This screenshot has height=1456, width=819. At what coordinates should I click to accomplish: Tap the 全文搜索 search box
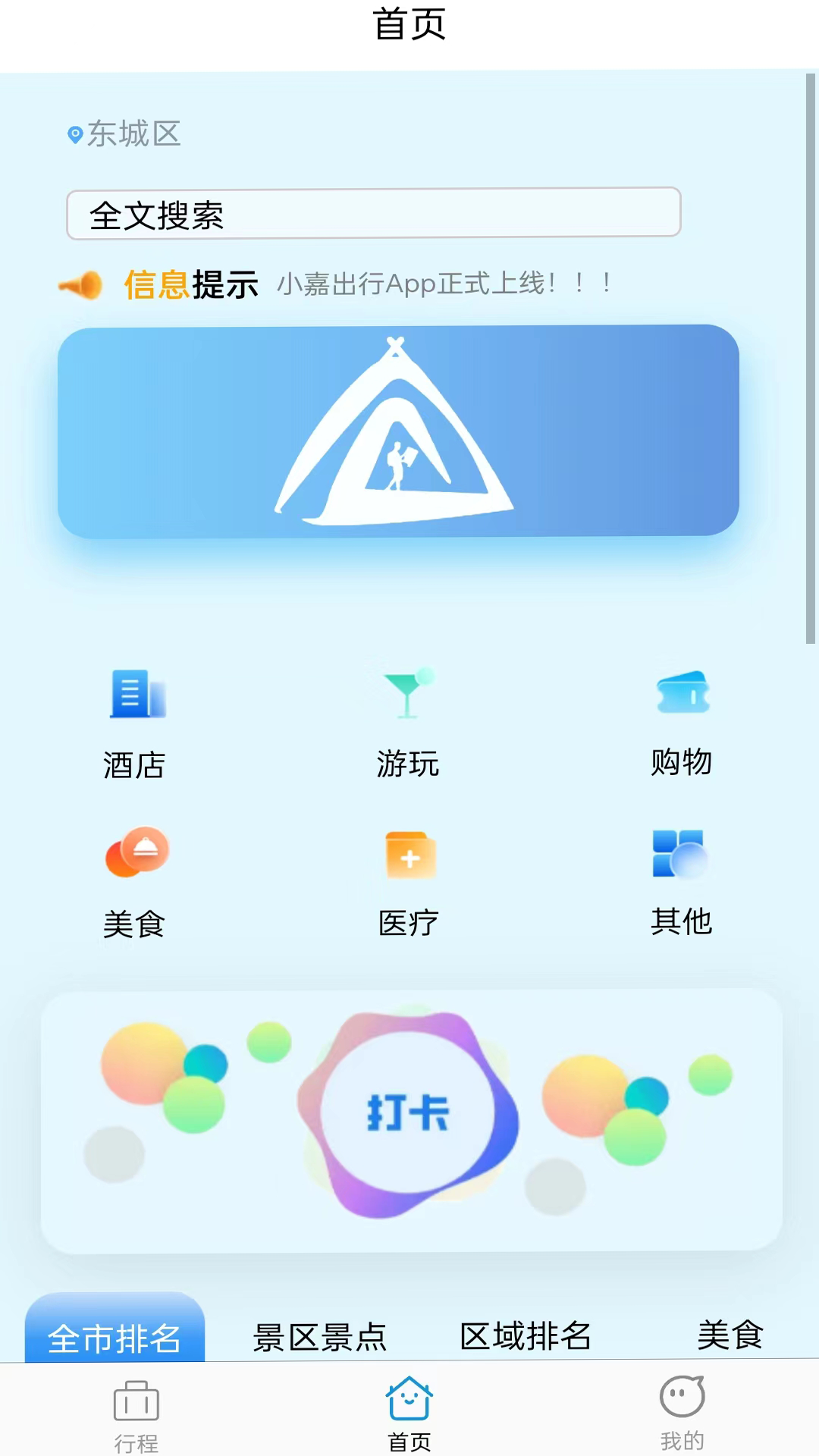tap(374, 213)
